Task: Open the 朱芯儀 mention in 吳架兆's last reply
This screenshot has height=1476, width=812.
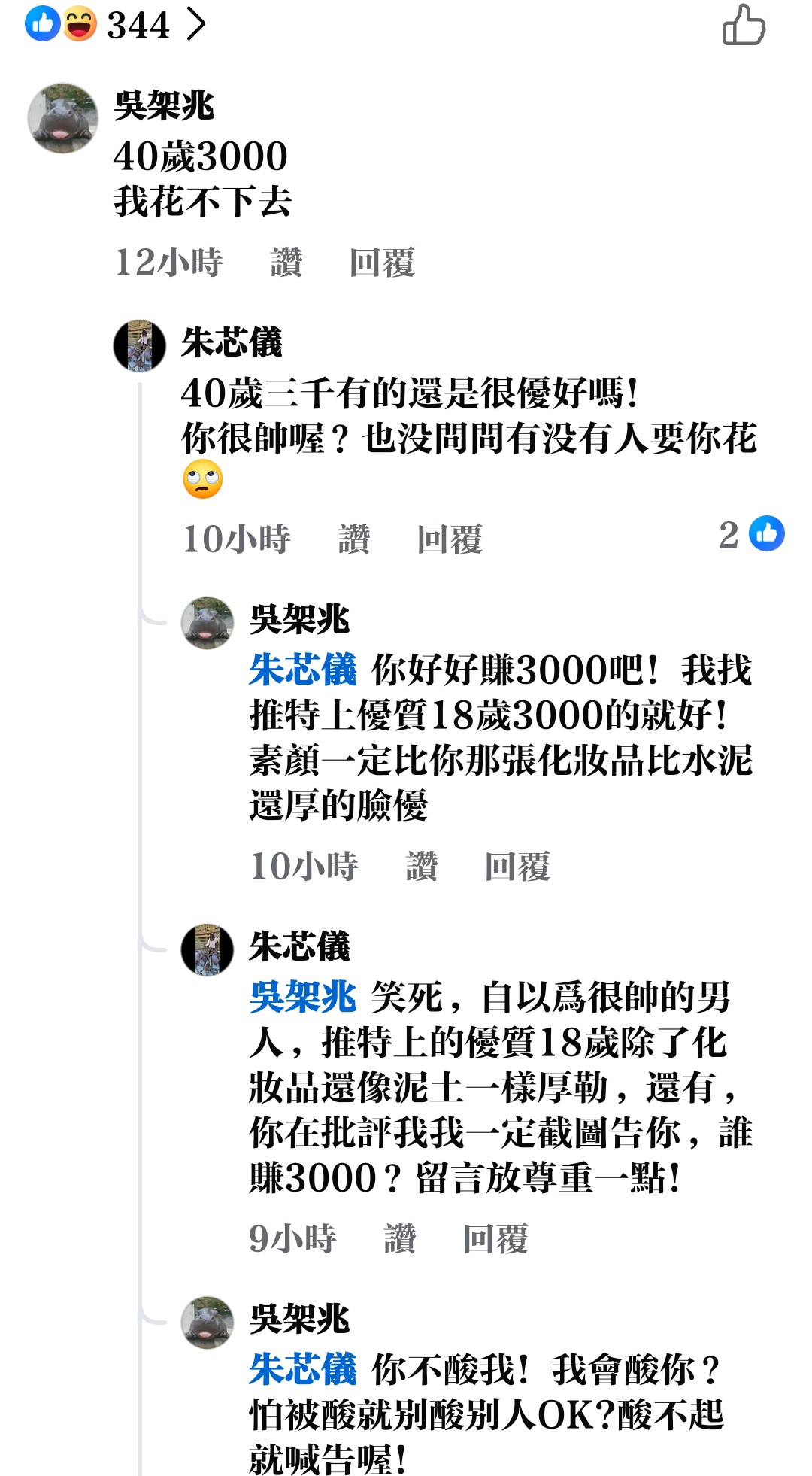Action: 303,1368
